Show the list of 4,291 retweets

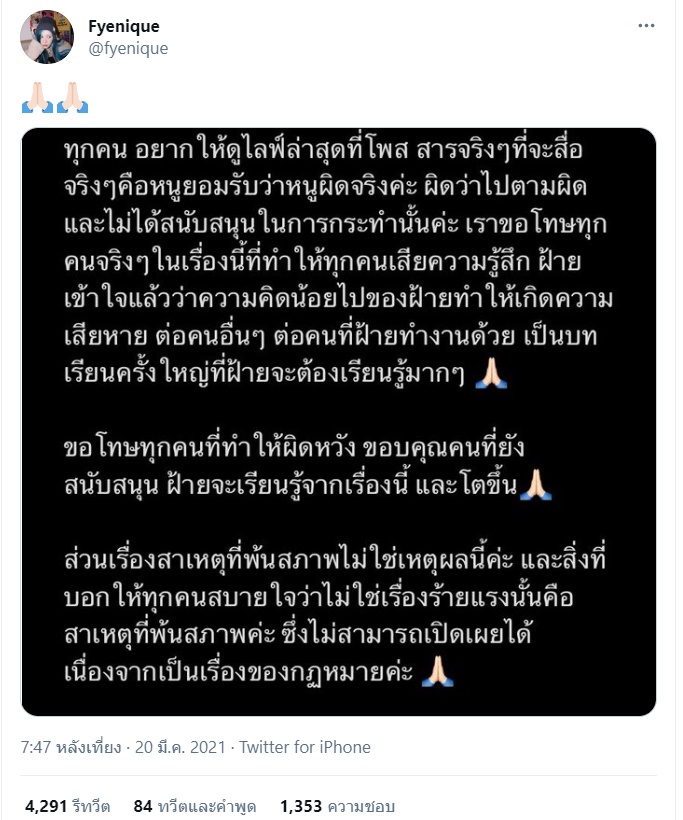click(67, 805)
